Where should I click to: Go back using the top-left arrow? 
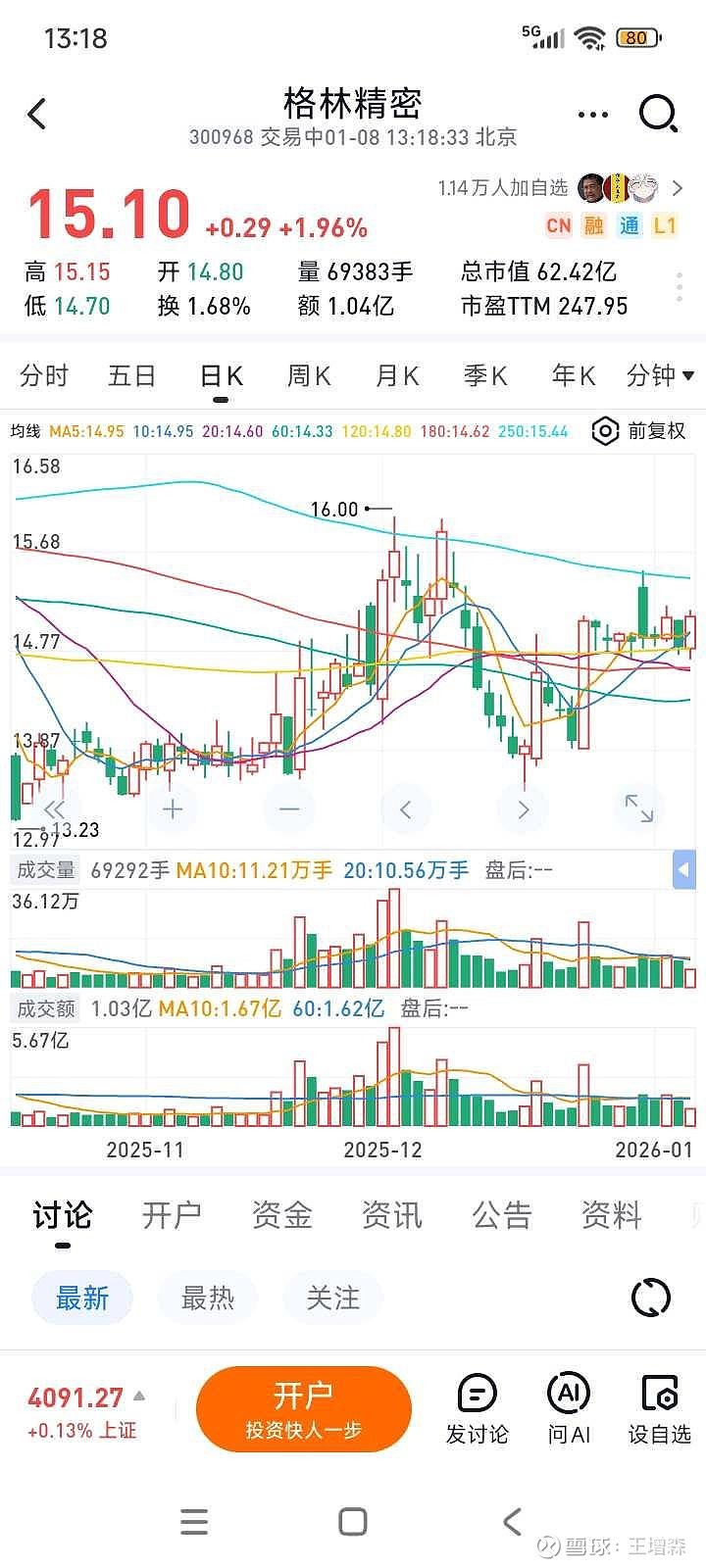37,115
